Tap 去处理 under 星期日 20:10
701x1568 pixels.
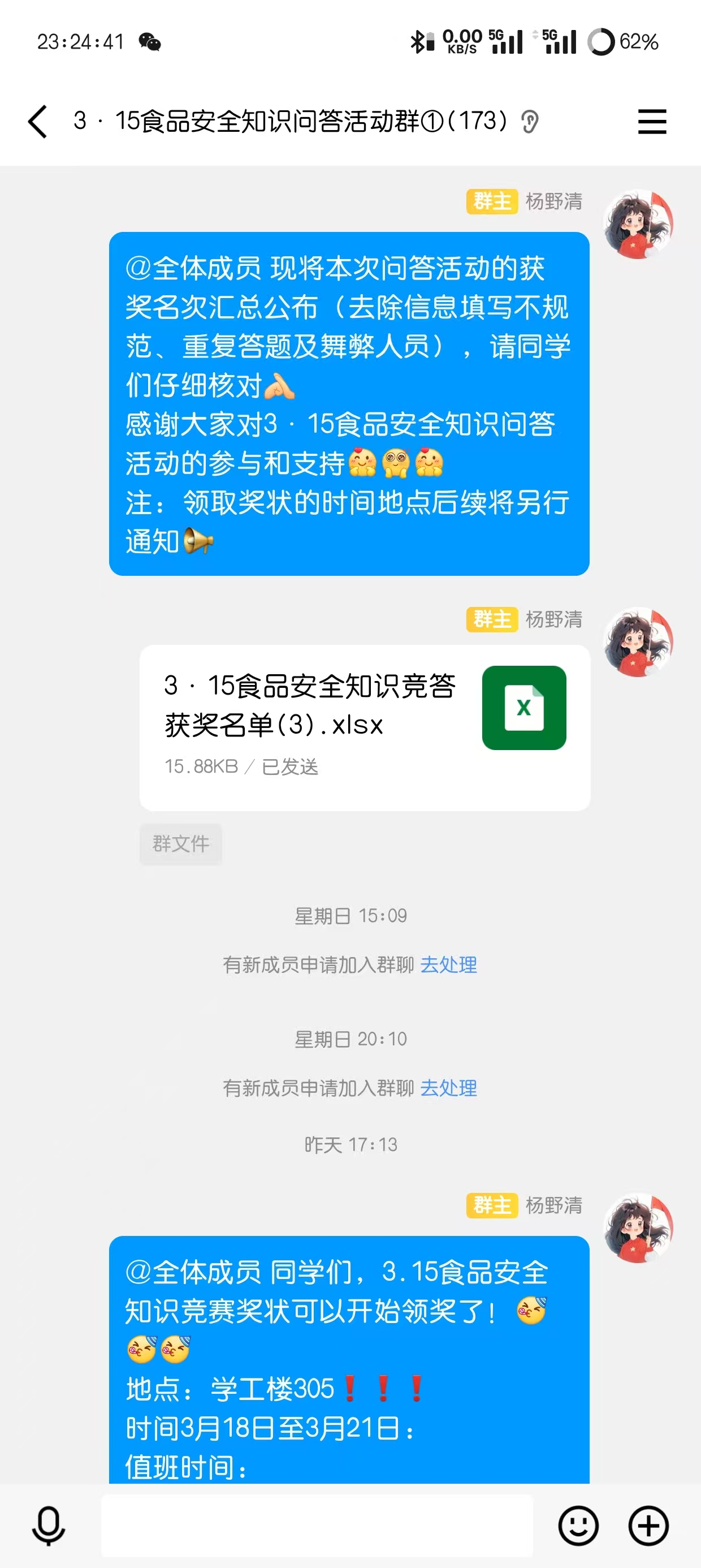tap(448, 1088)
